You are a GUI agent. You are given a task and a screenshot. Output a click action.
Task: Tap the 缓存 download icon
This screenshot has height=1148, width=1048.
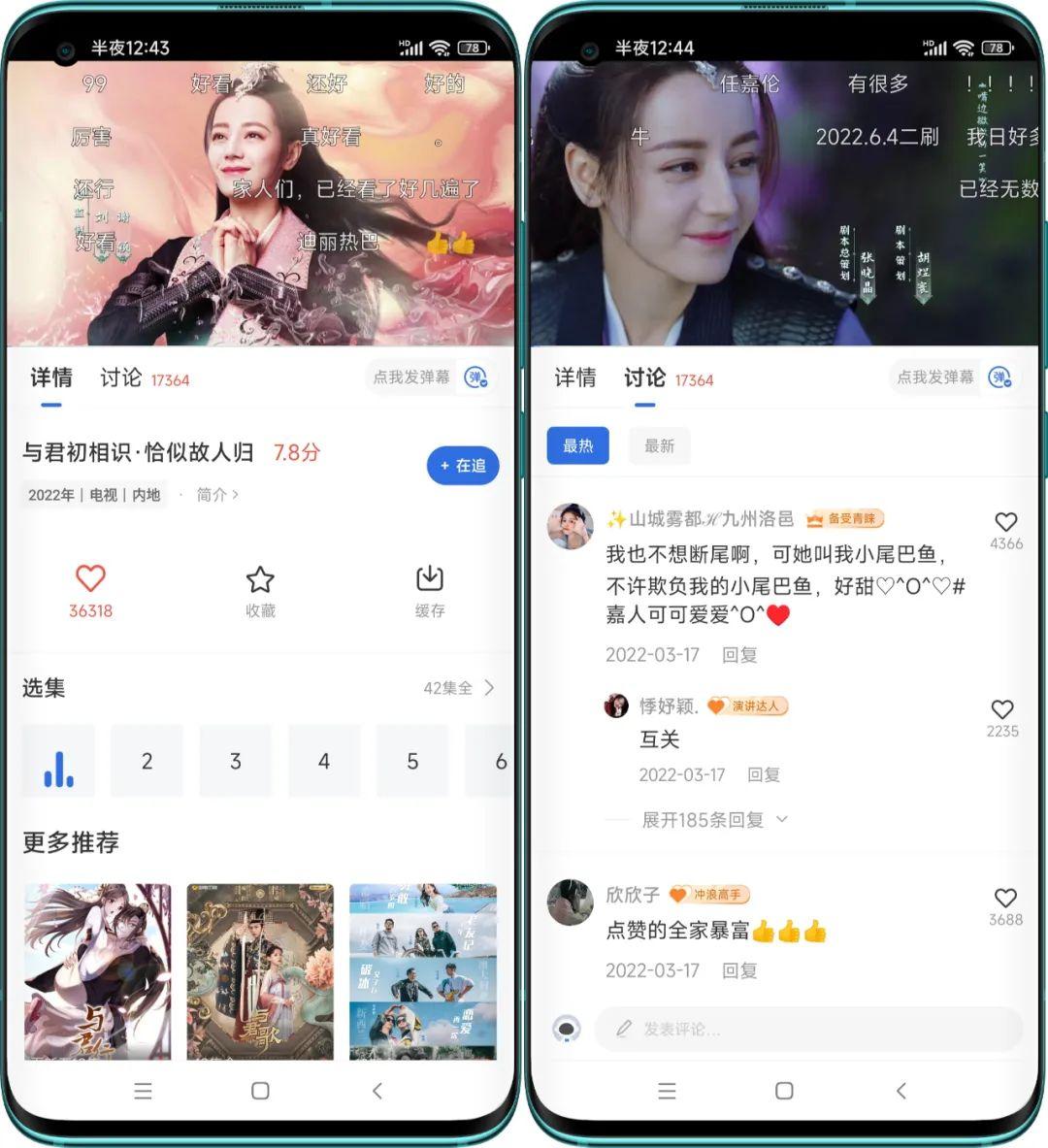430,579
